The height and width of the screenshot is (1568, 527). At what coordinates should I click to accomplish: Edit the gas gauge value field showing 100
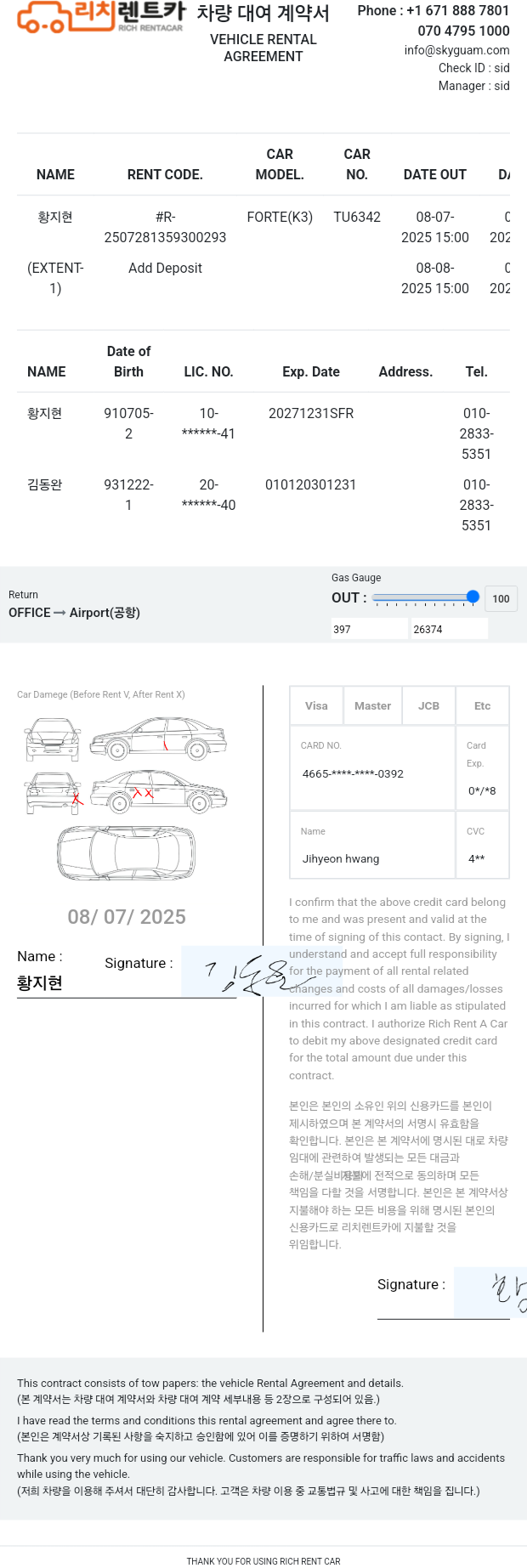501,598
